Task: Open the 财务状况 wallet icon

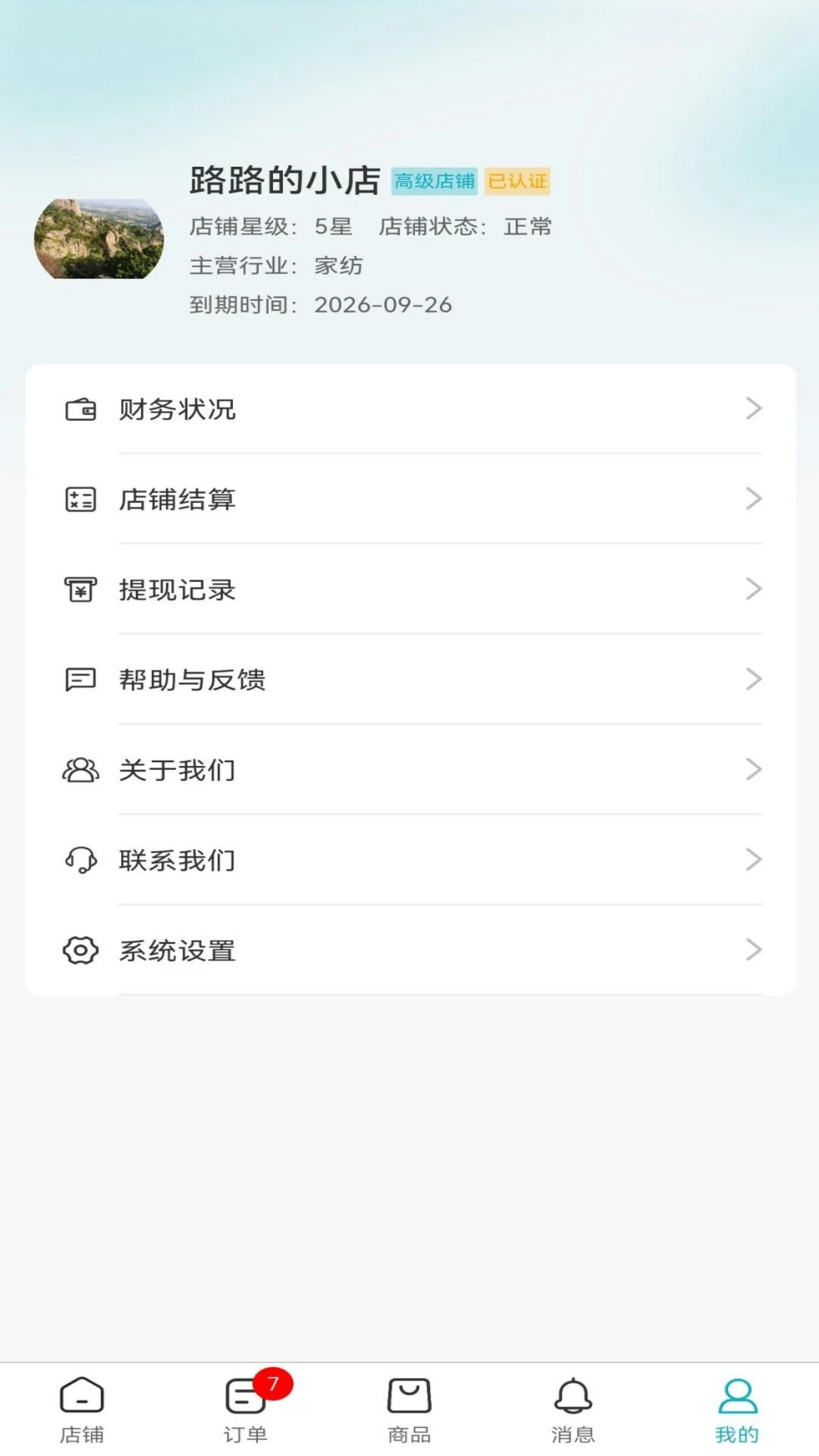Action: [x=80, y=409]
